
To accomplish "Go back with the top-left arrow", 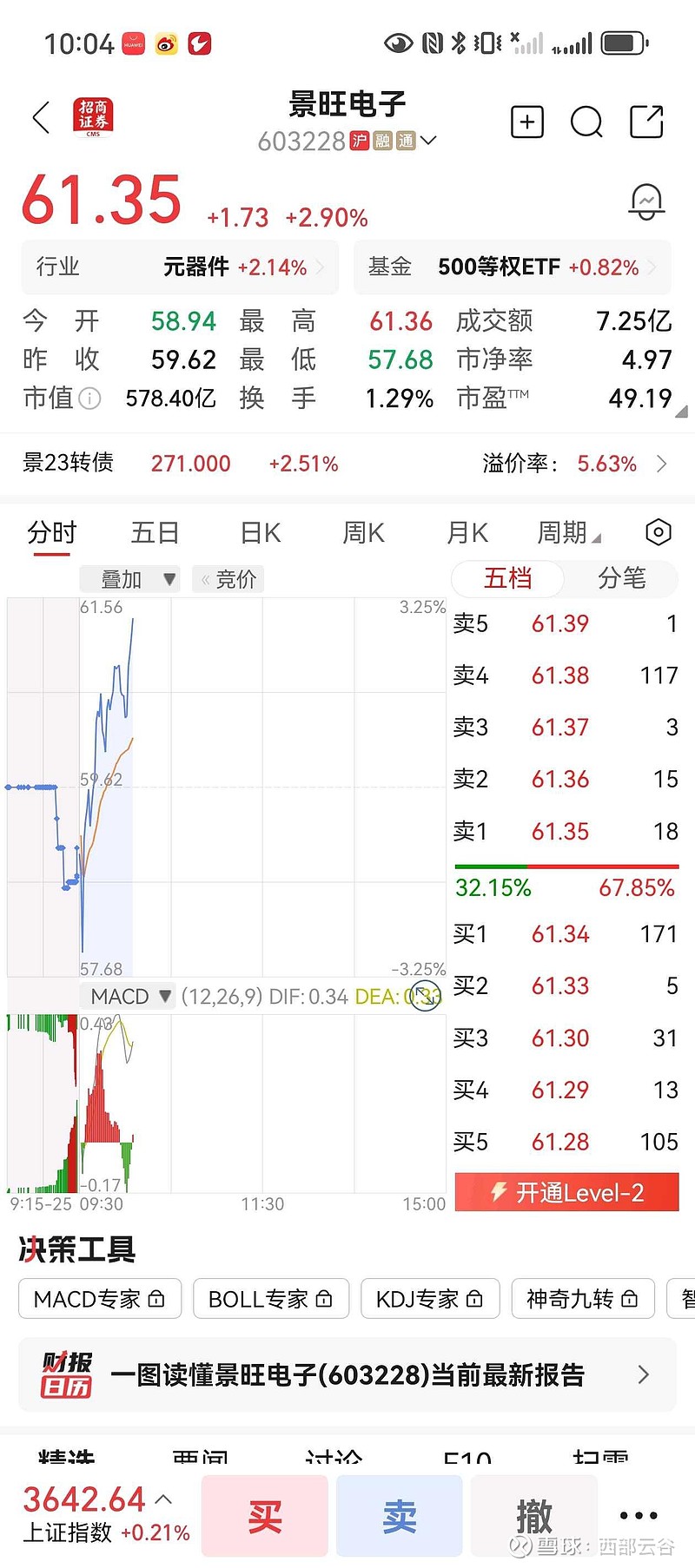I will [41, 118].
